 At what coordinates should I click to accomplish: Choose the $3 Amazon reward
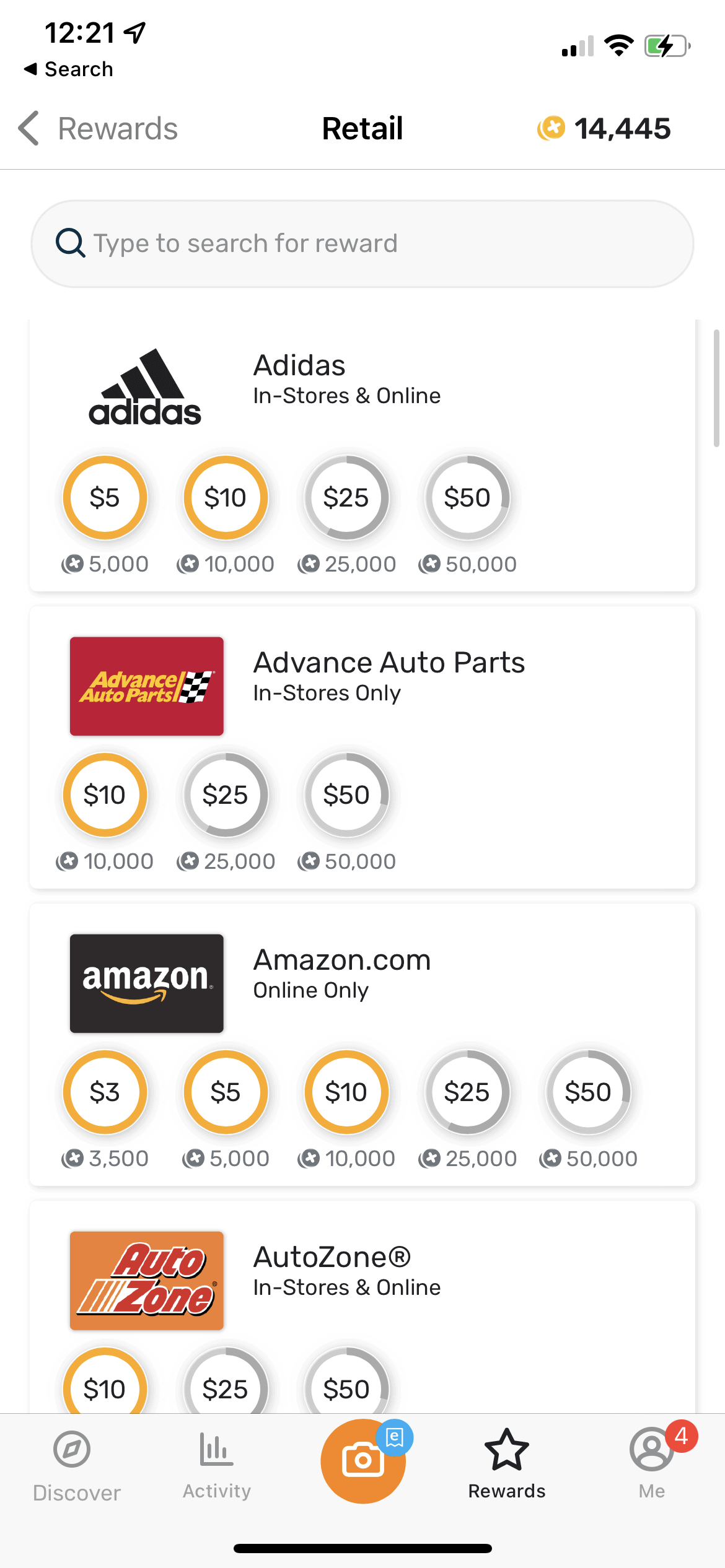click(x=105, y=1092)
